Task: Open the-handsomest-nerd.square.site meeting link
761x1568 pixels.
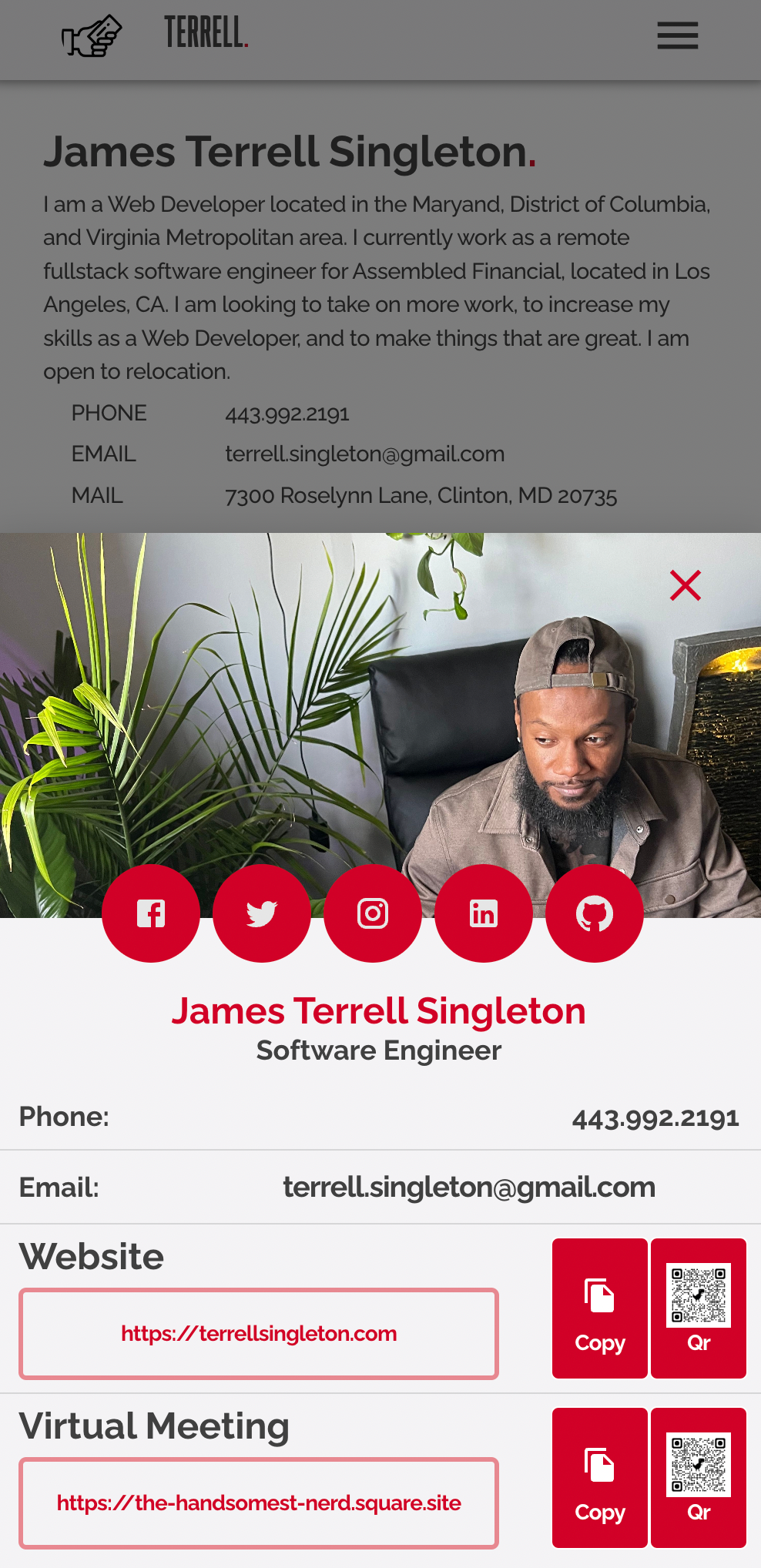Action: pos(259,1503)
